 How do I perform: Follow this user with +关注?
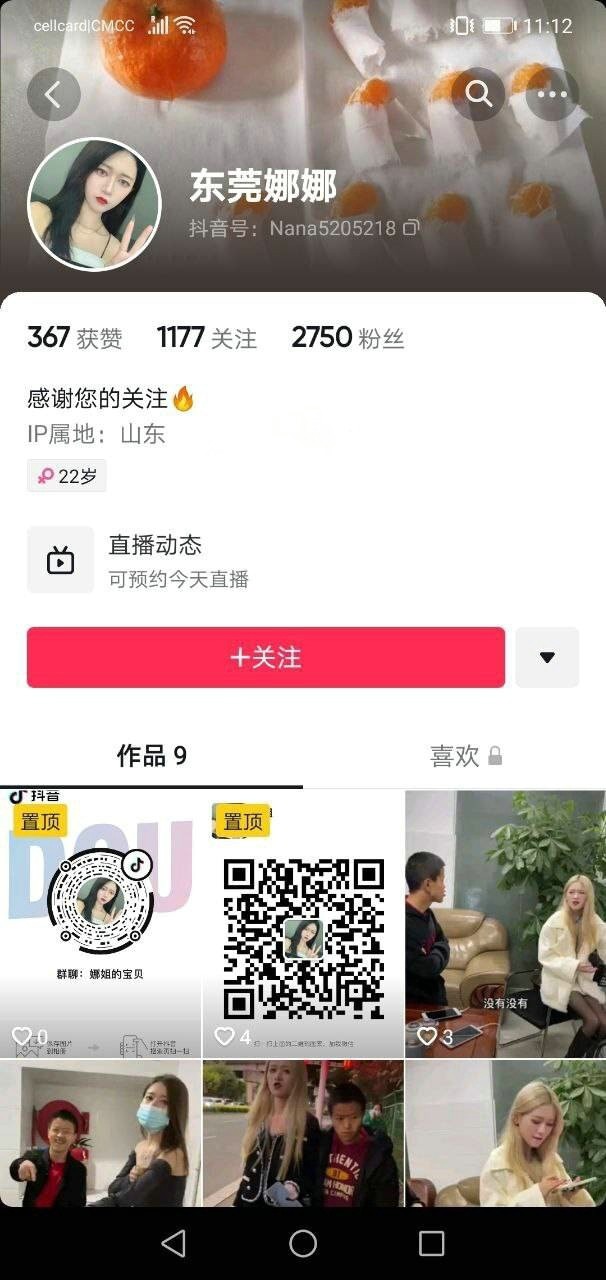click(x=265, y=657)
